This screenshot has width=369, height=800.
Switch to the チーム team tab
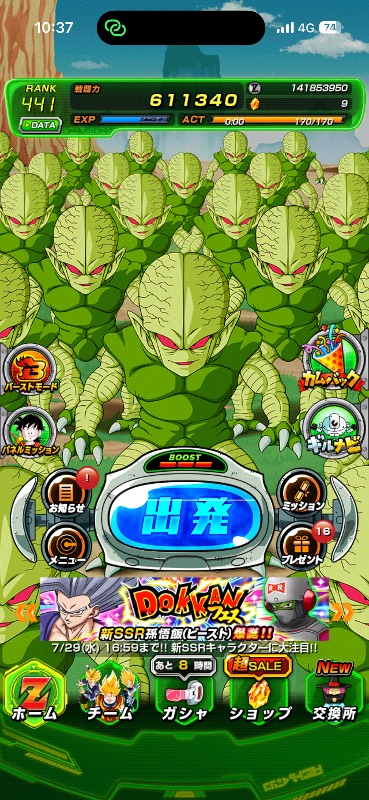(x=109, y=694)
